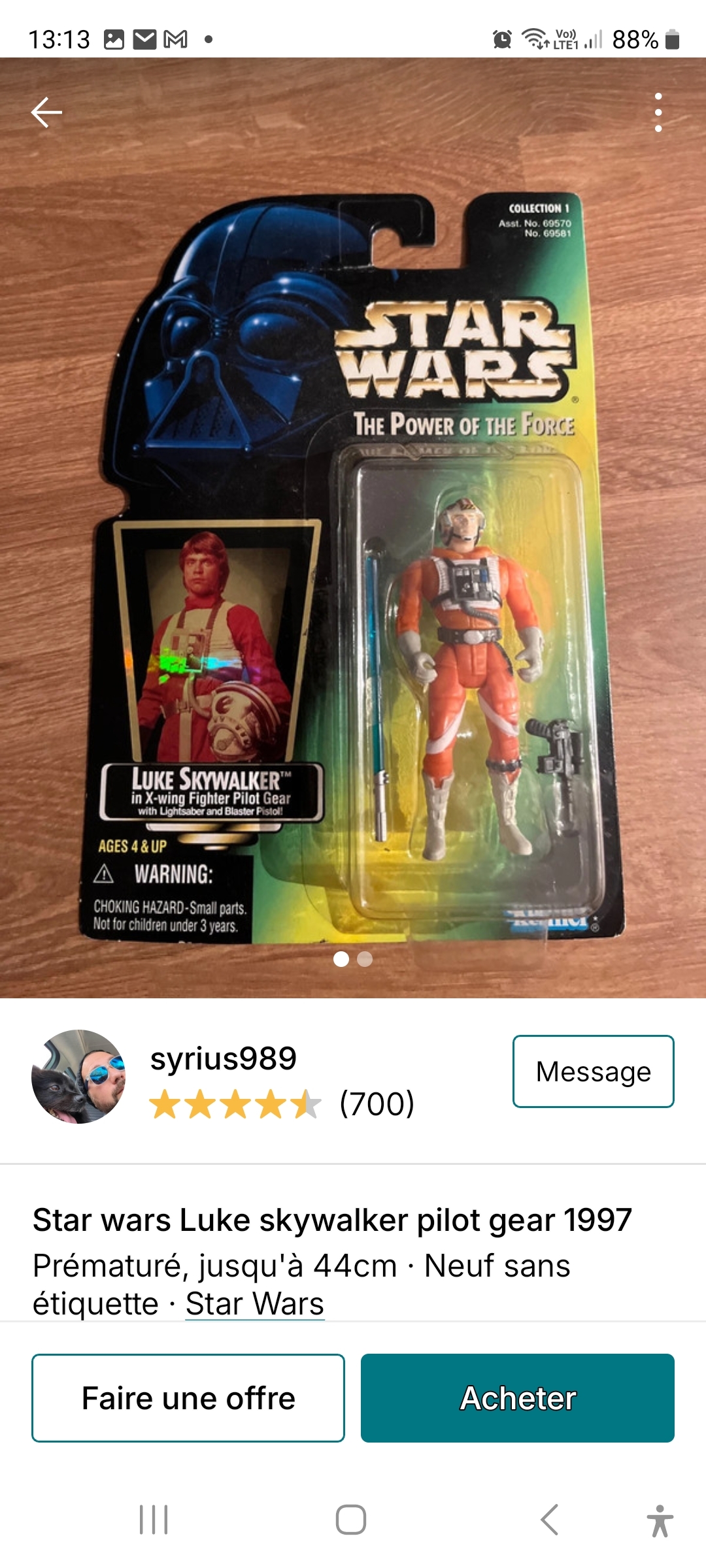
Task: Open the three-dot overflow menu
Action: [x=658, y=112]
